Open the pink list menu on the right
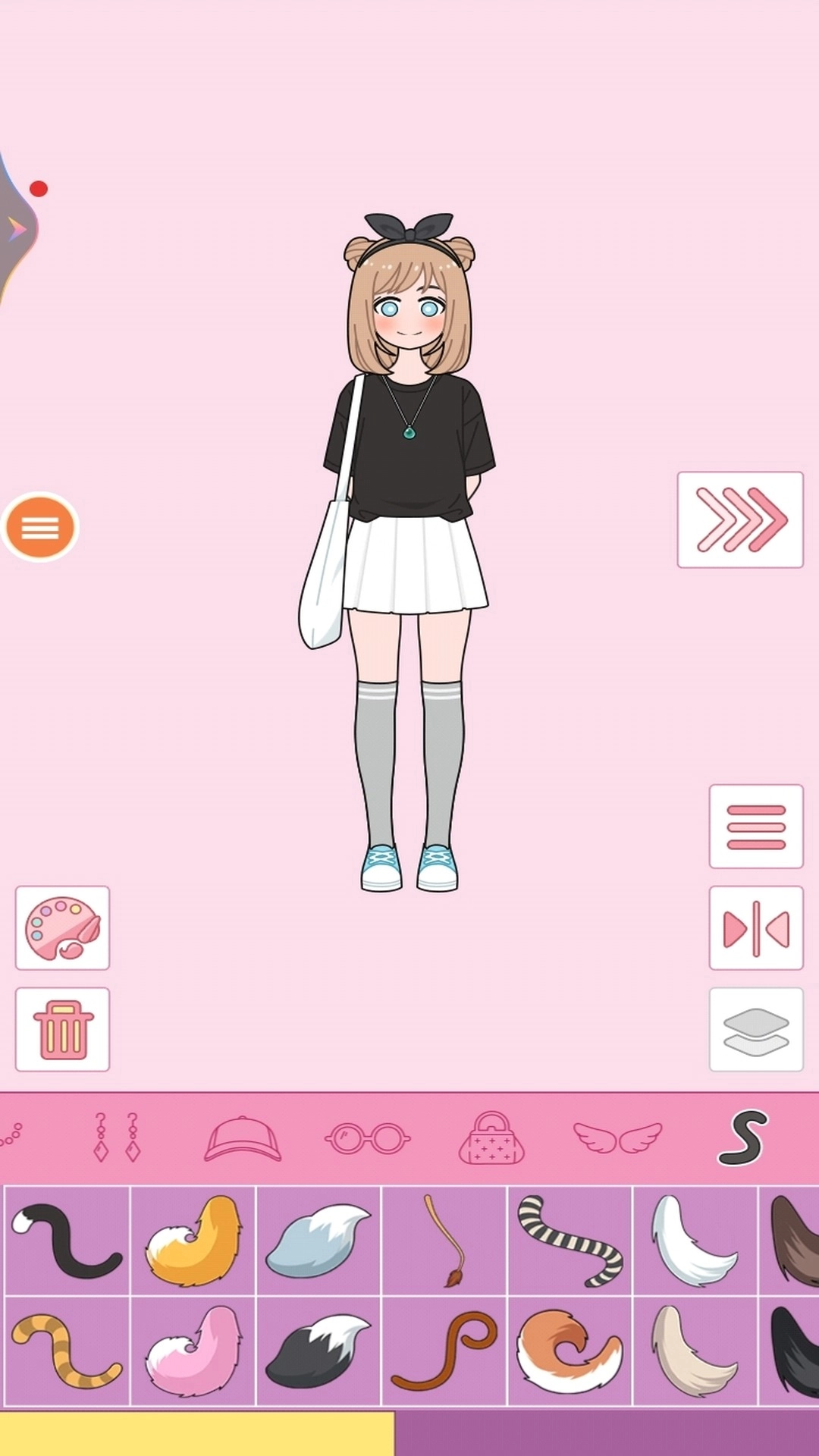The image size is (819, 1456). tap(756, 827)
